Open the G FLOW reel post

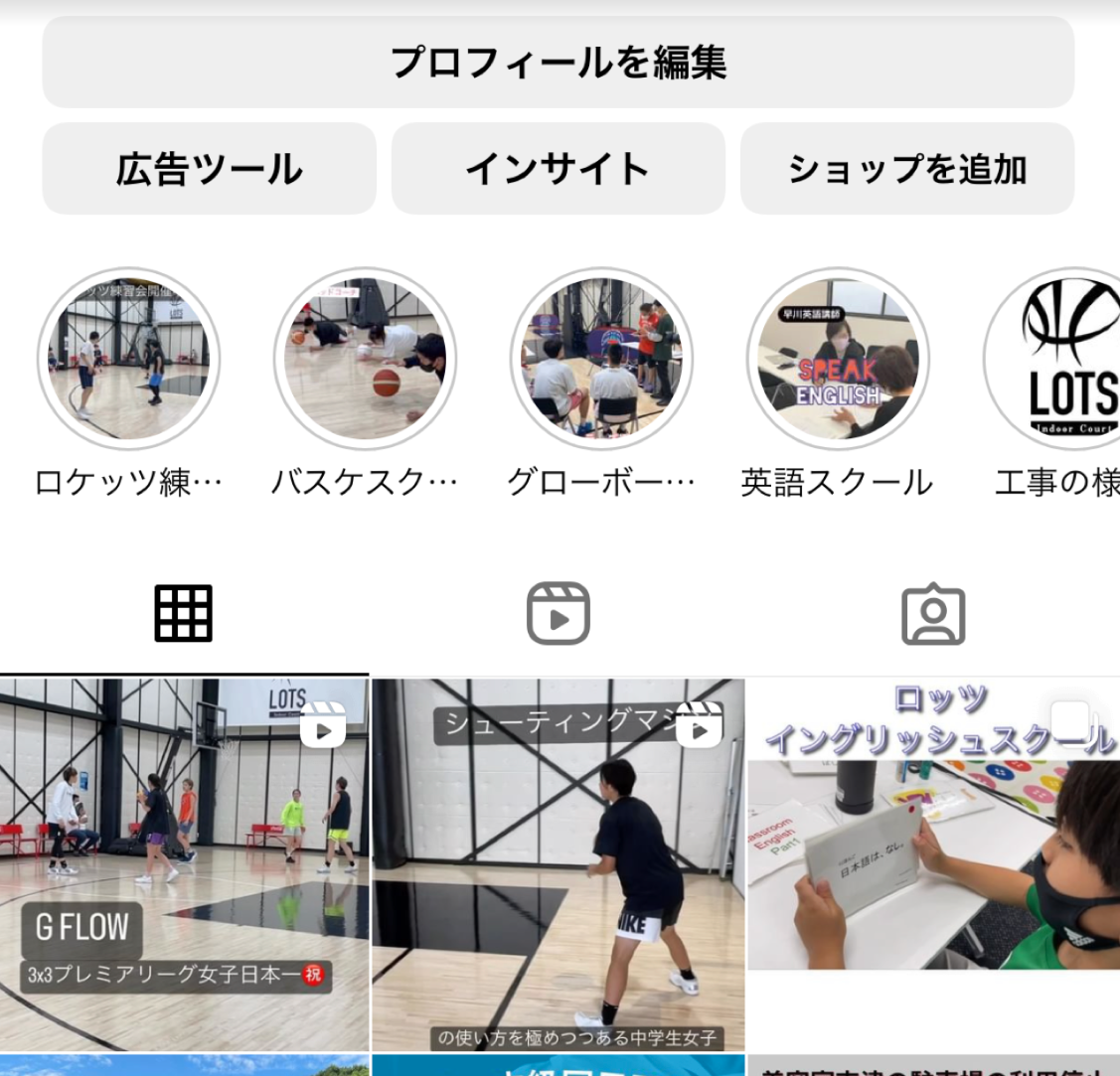(x=184, y=864)
